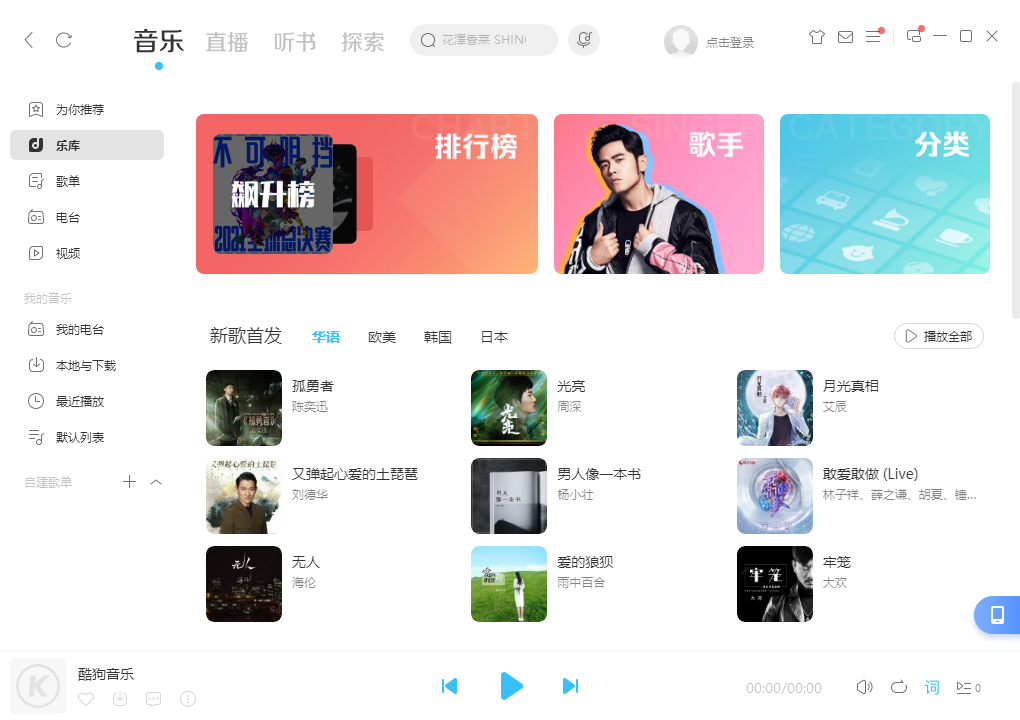
Task: Tap the 播放全部 button
Action: click(938, 336)
